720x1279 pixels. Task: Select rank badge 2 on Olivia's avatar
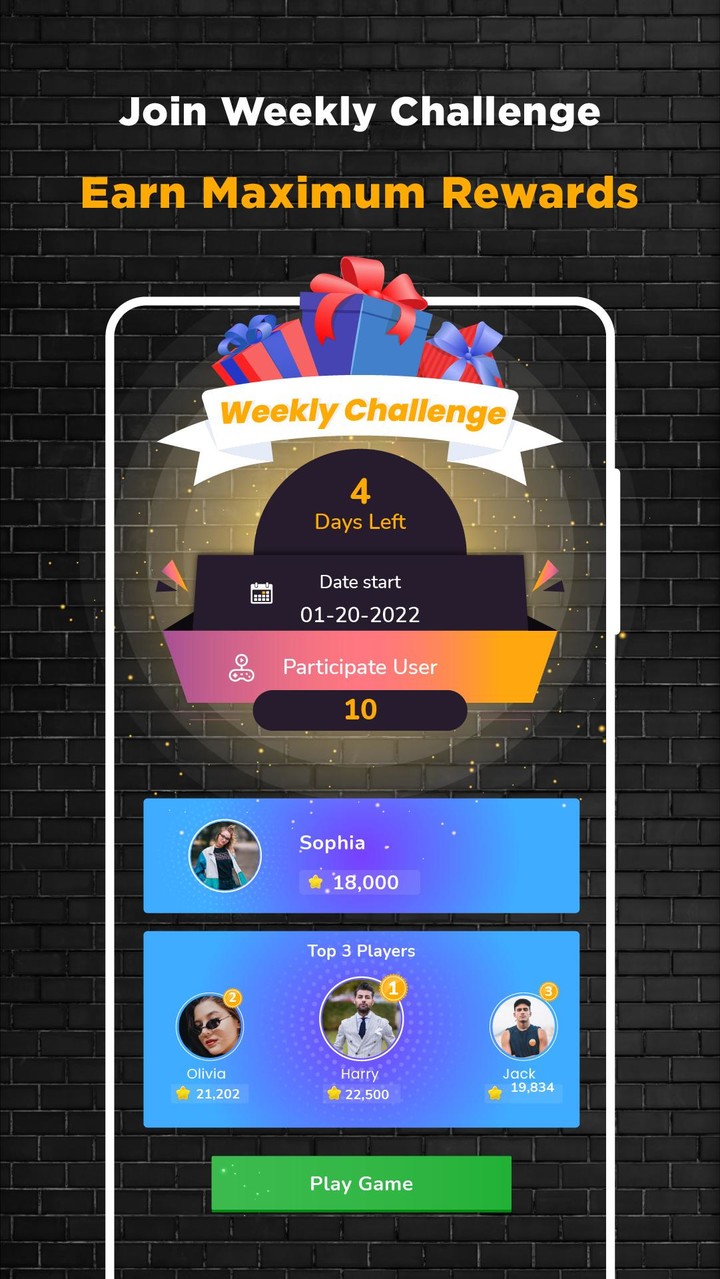[231, 997]
